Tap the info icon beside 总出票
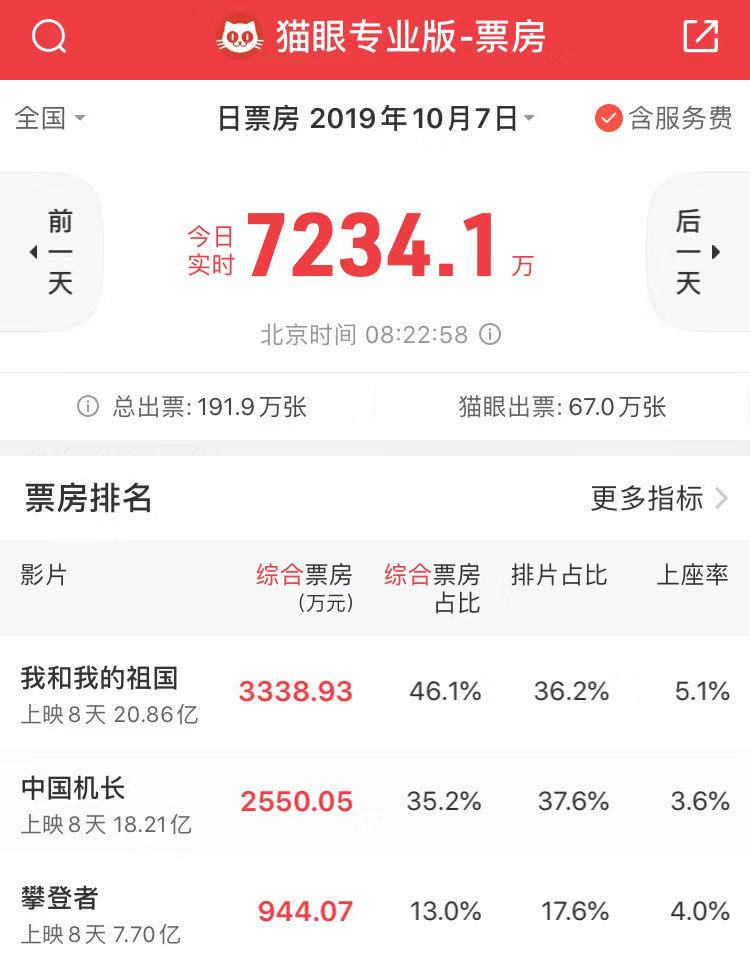750x955 pixels. point(89,407)
